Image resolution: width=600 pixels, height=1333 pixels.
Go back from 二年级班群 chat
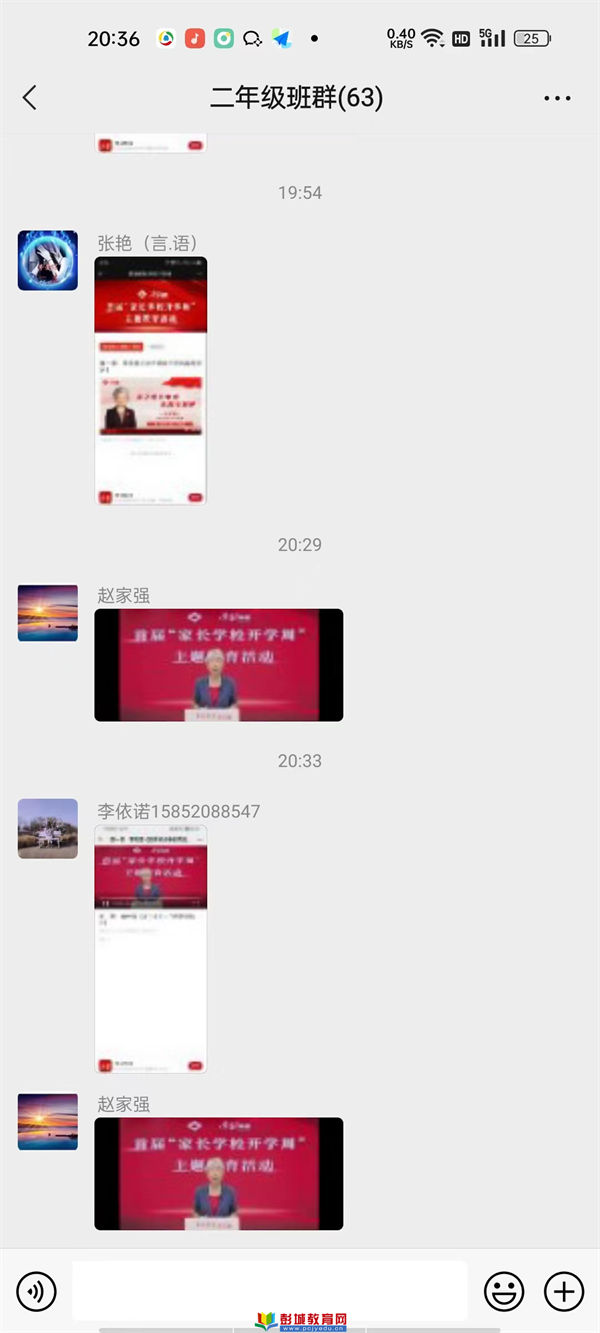pyautogui.click(x=30, y=97)
